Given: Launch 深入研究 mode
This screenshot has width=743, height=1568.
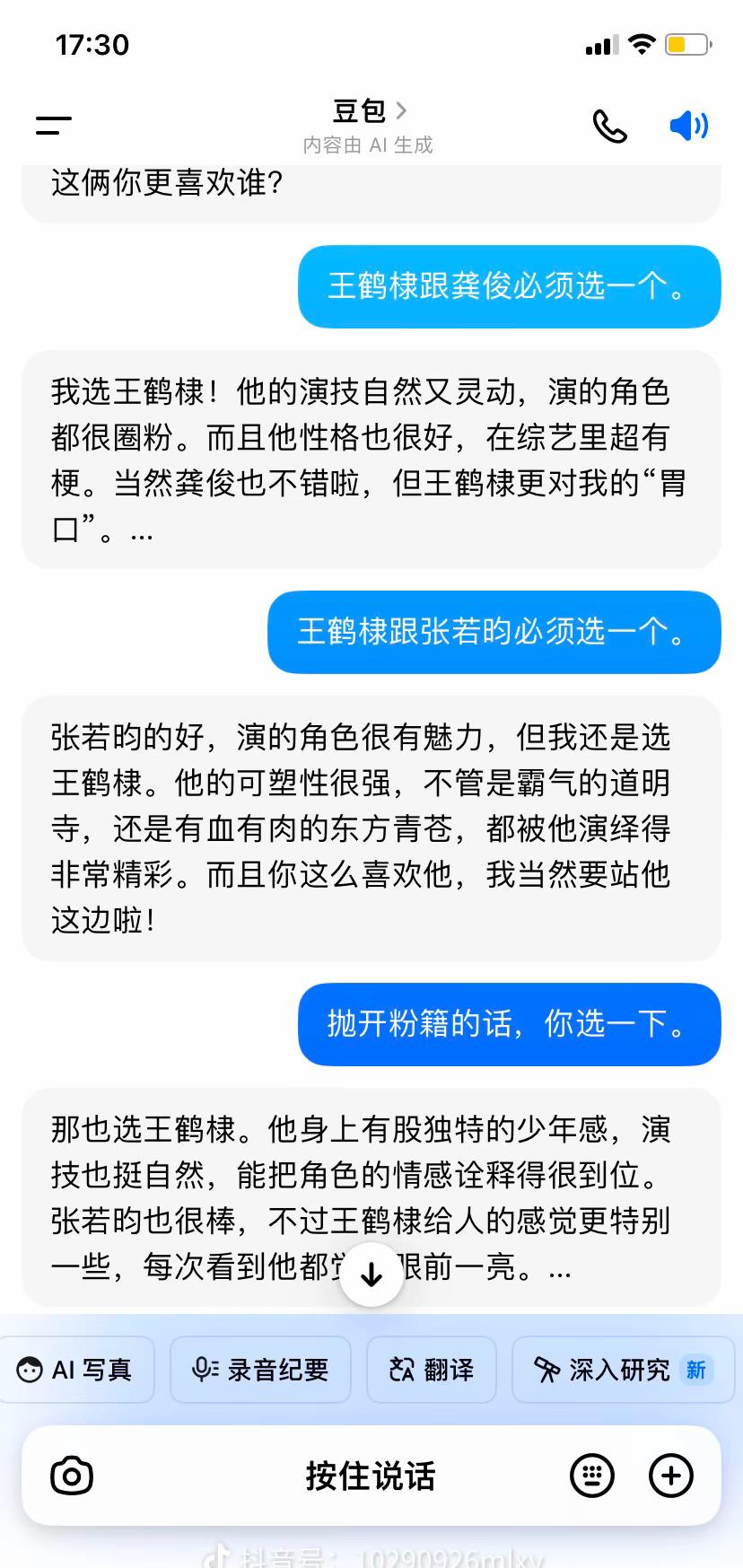Looking at the screenshot, I should tap(623, 1370).
